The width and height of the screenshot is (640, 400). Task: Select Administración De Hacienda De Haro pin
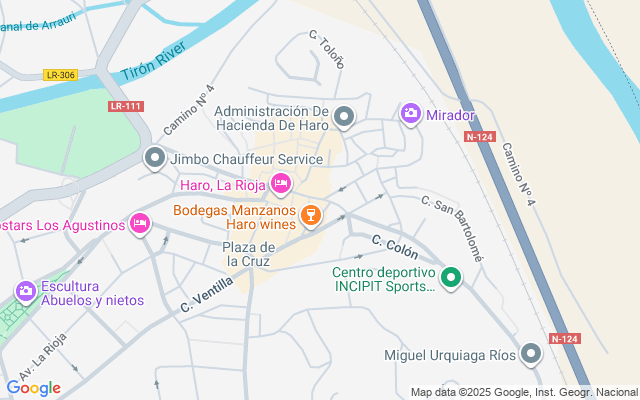tap(344, 118)
